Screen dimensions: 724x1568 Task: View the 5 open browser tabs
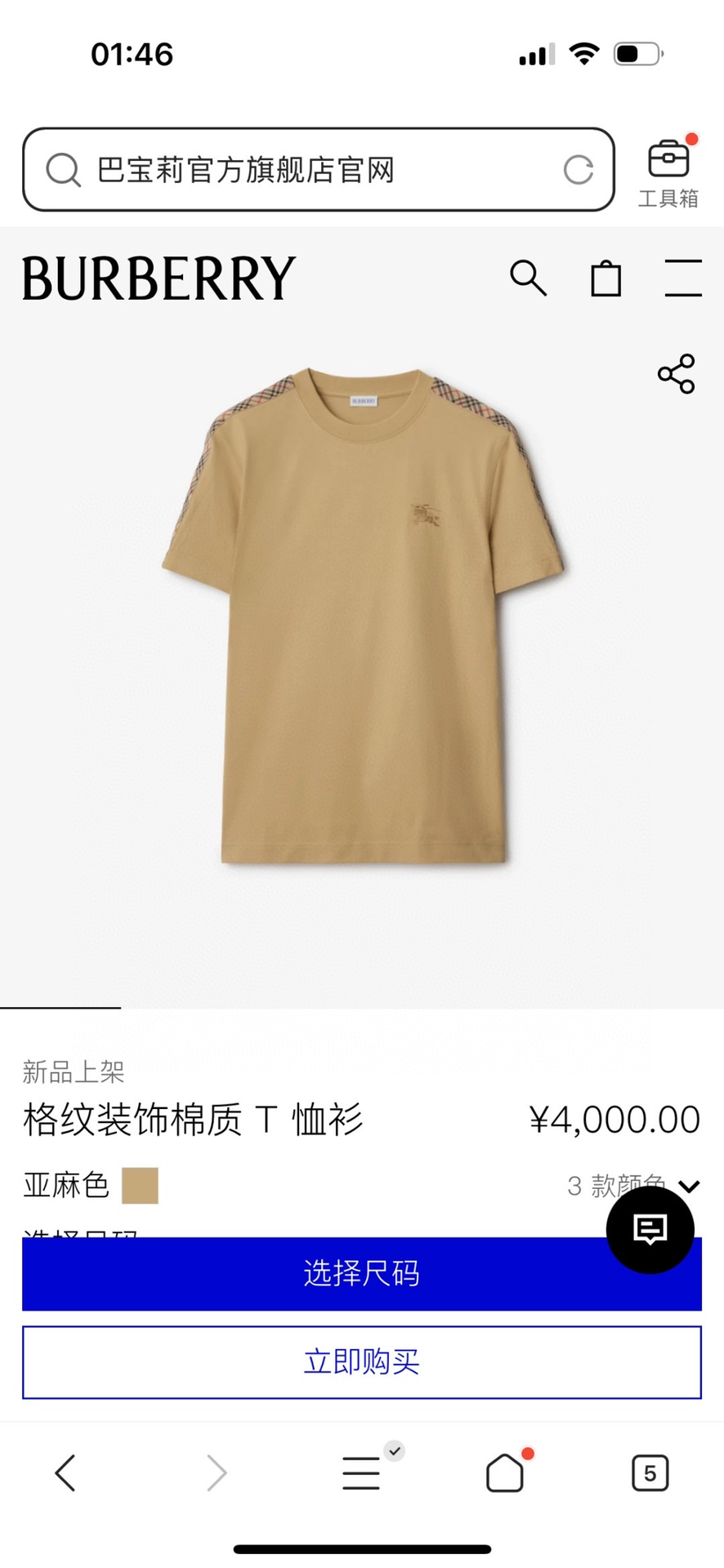click(x=650, y=1472)
